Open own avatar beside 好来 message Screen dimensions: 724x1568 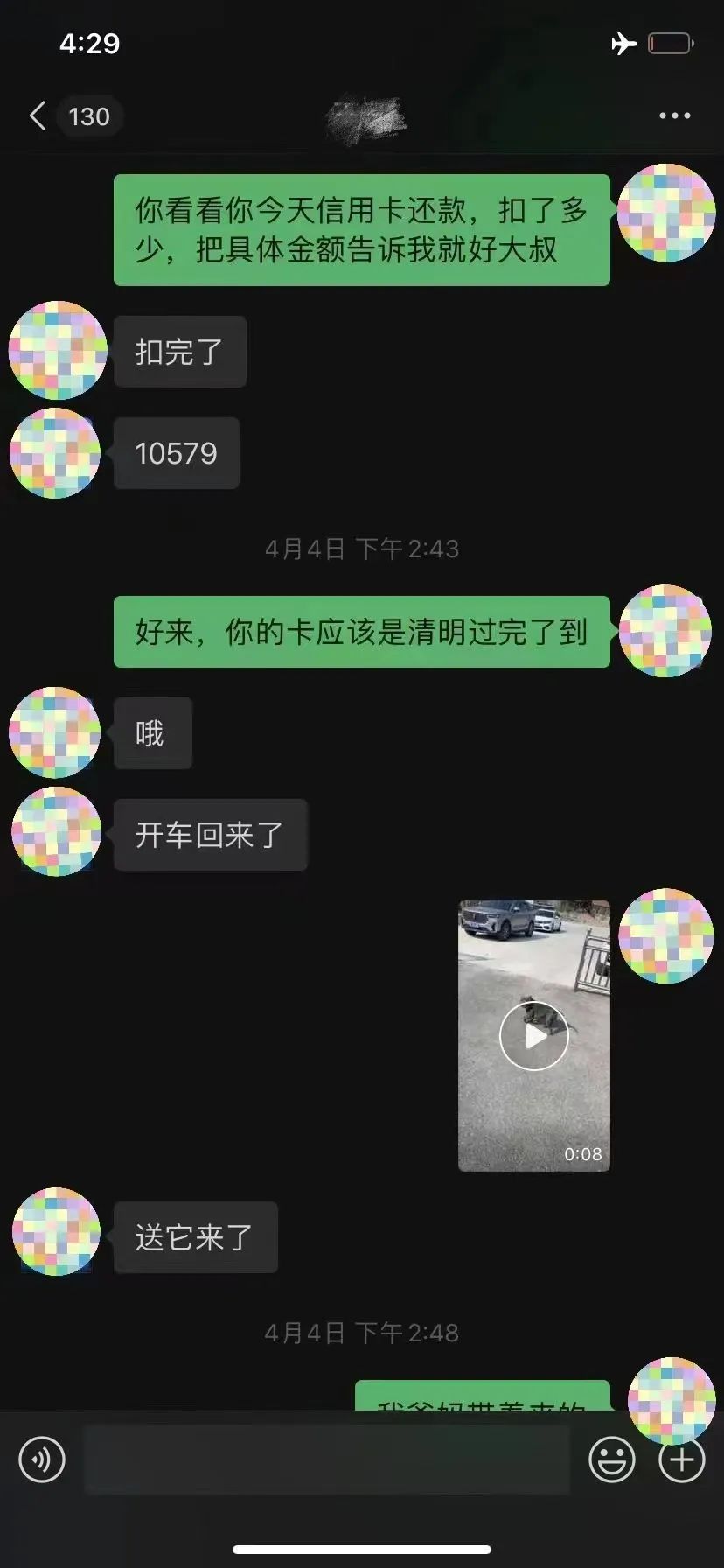665,631
